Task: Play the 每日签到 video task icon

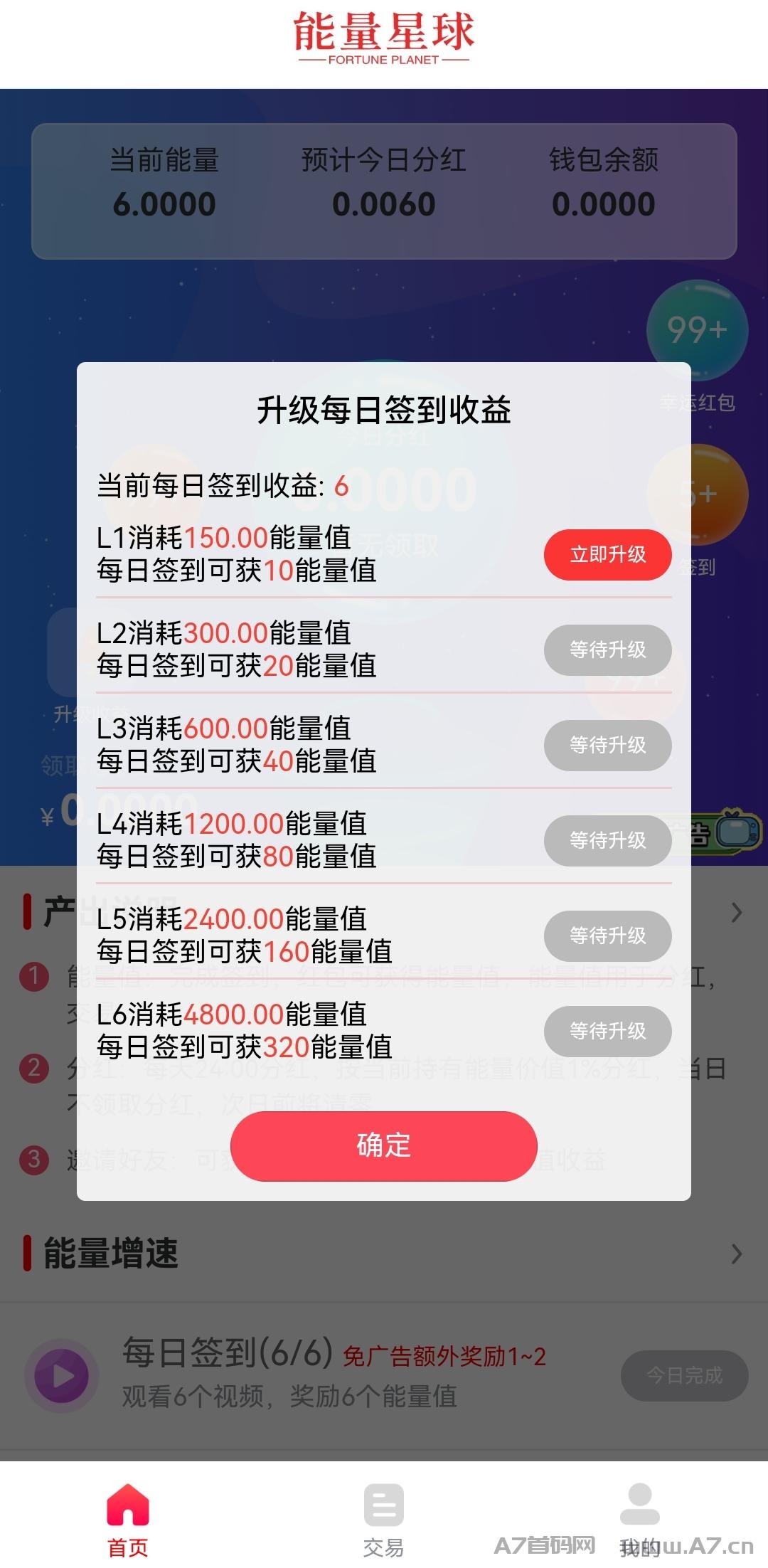Action: [62, 1376]
